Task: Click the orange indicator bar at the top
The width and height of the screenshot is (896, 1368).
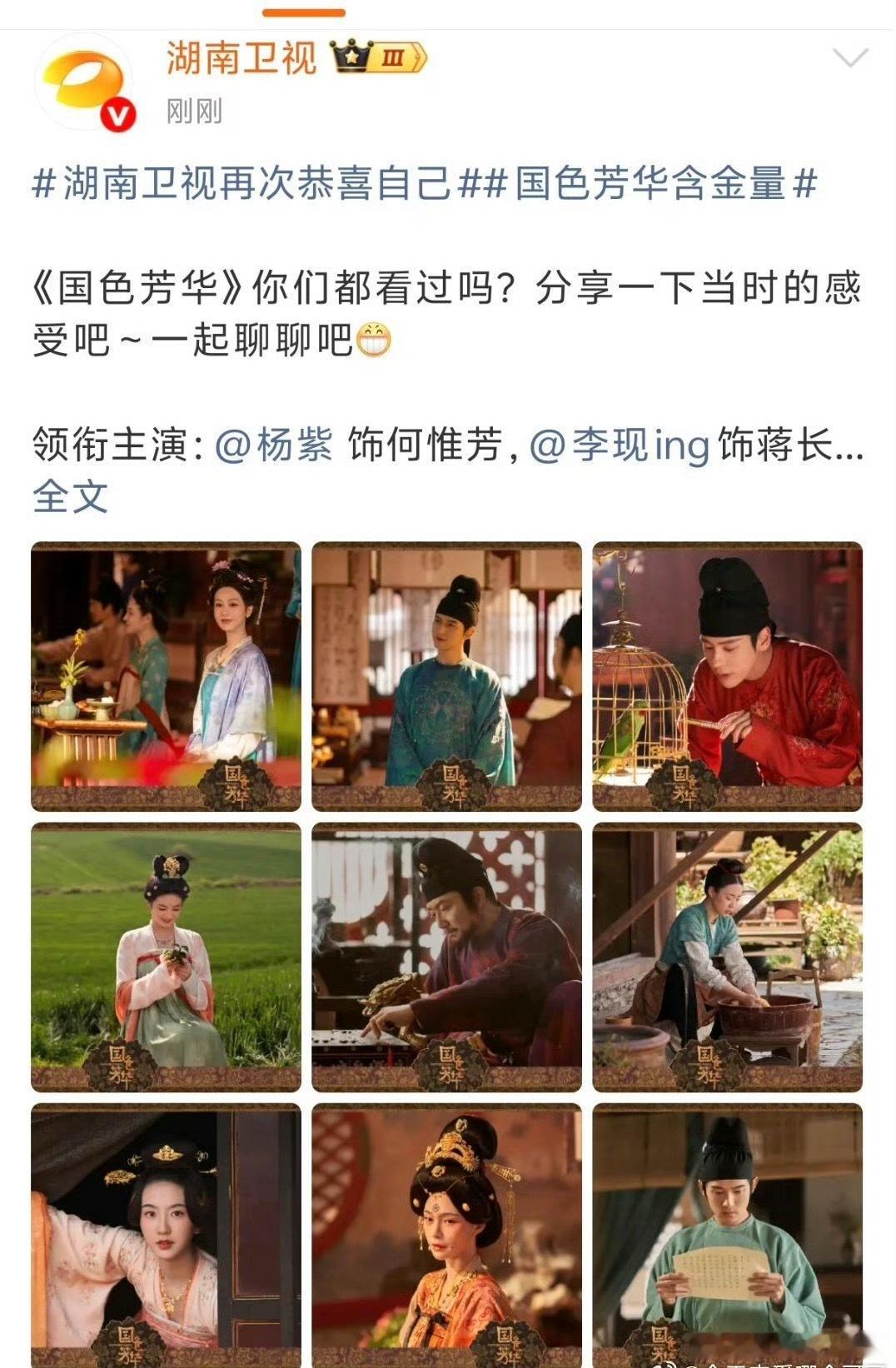Action: (304, 12)
